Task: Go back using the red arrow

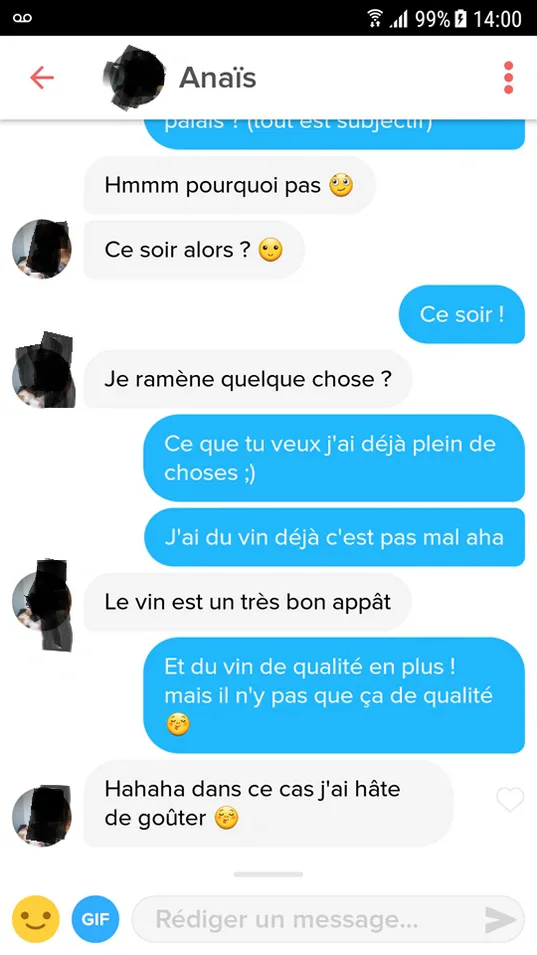Action: point(41,78)
